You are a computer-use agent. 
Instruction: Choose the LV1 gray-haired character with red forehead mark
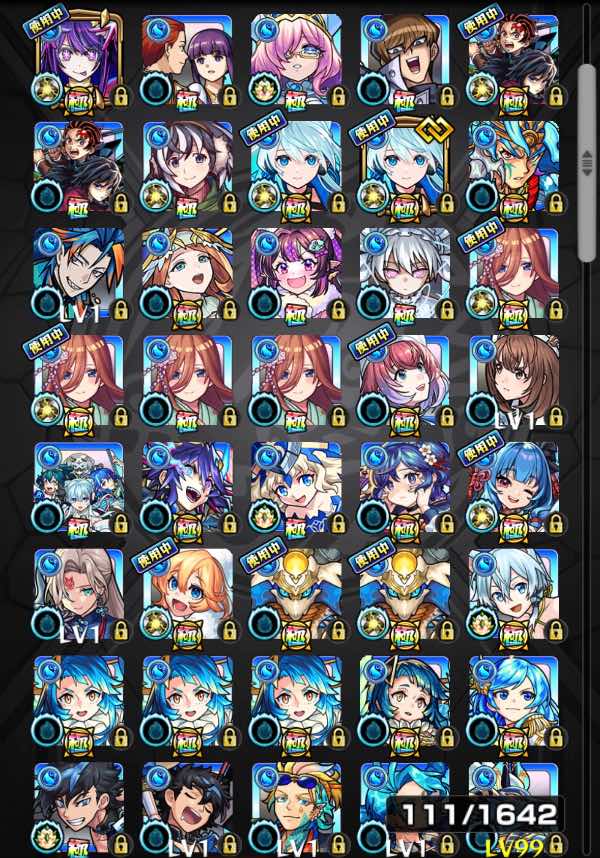80,595
